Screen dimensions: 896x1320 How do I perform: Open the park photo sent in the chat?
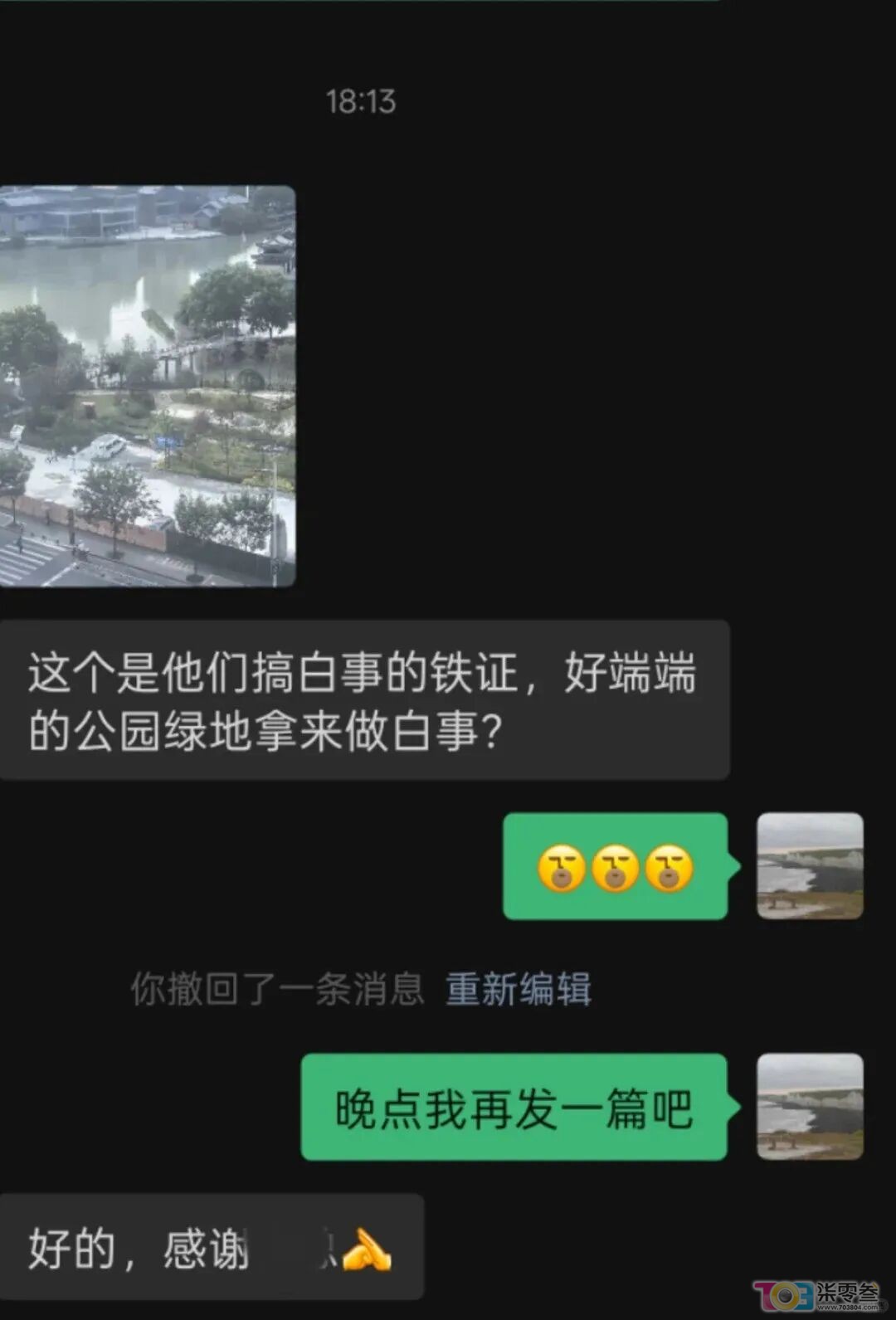[147, 386]
